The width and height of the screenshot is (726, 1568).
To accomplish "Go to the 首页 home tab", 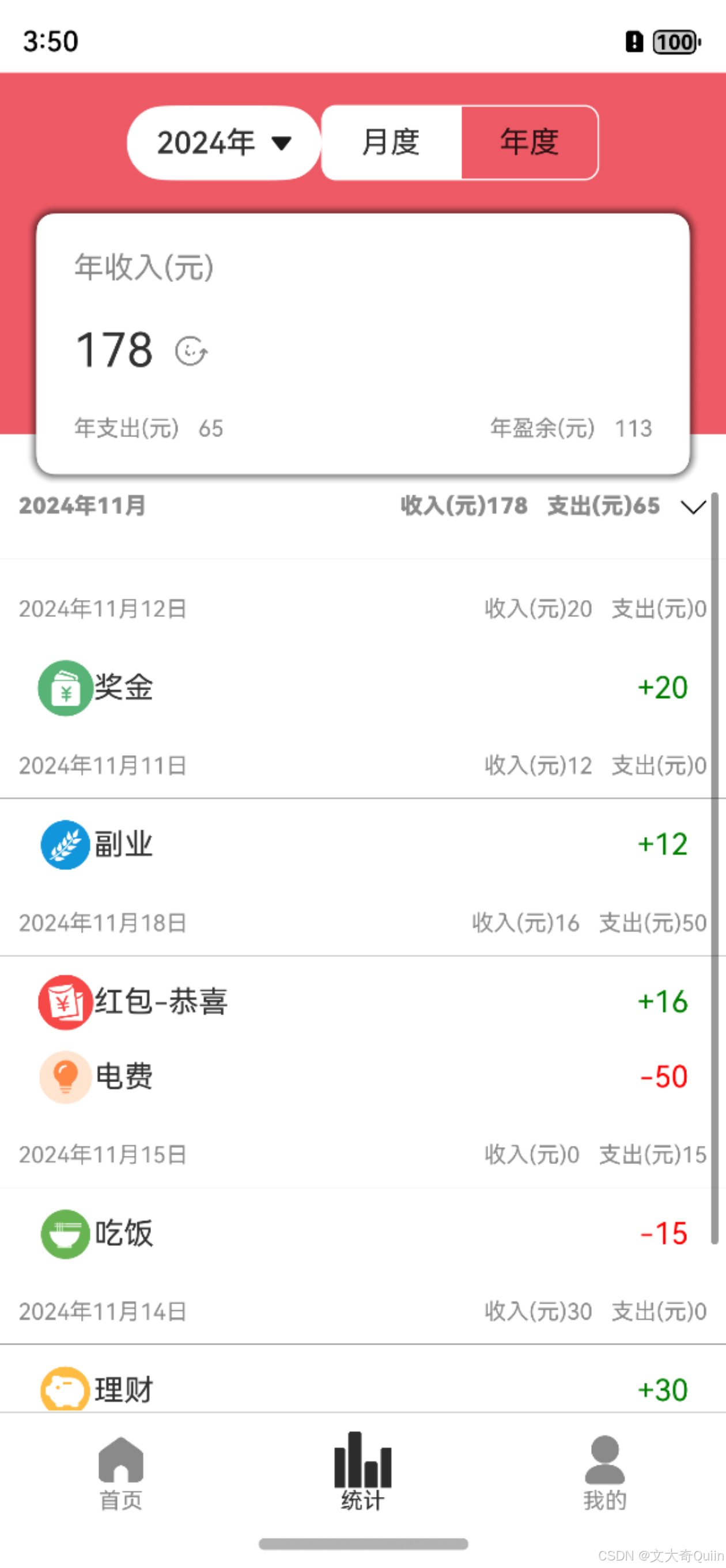I will click(x=120, y=1473).
